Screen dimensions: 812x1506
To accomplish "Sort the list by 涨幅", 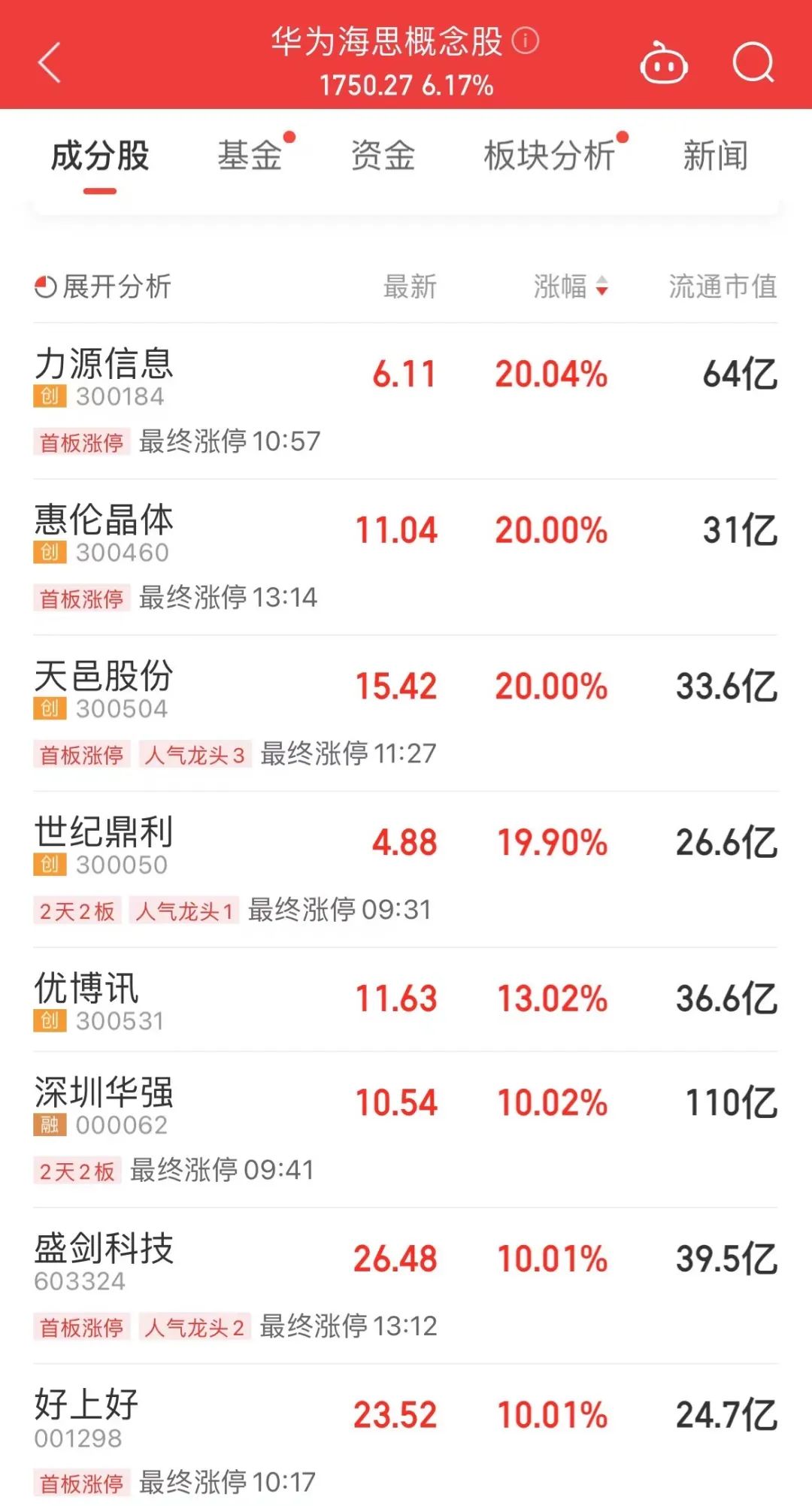I will [x=571, y=286].
